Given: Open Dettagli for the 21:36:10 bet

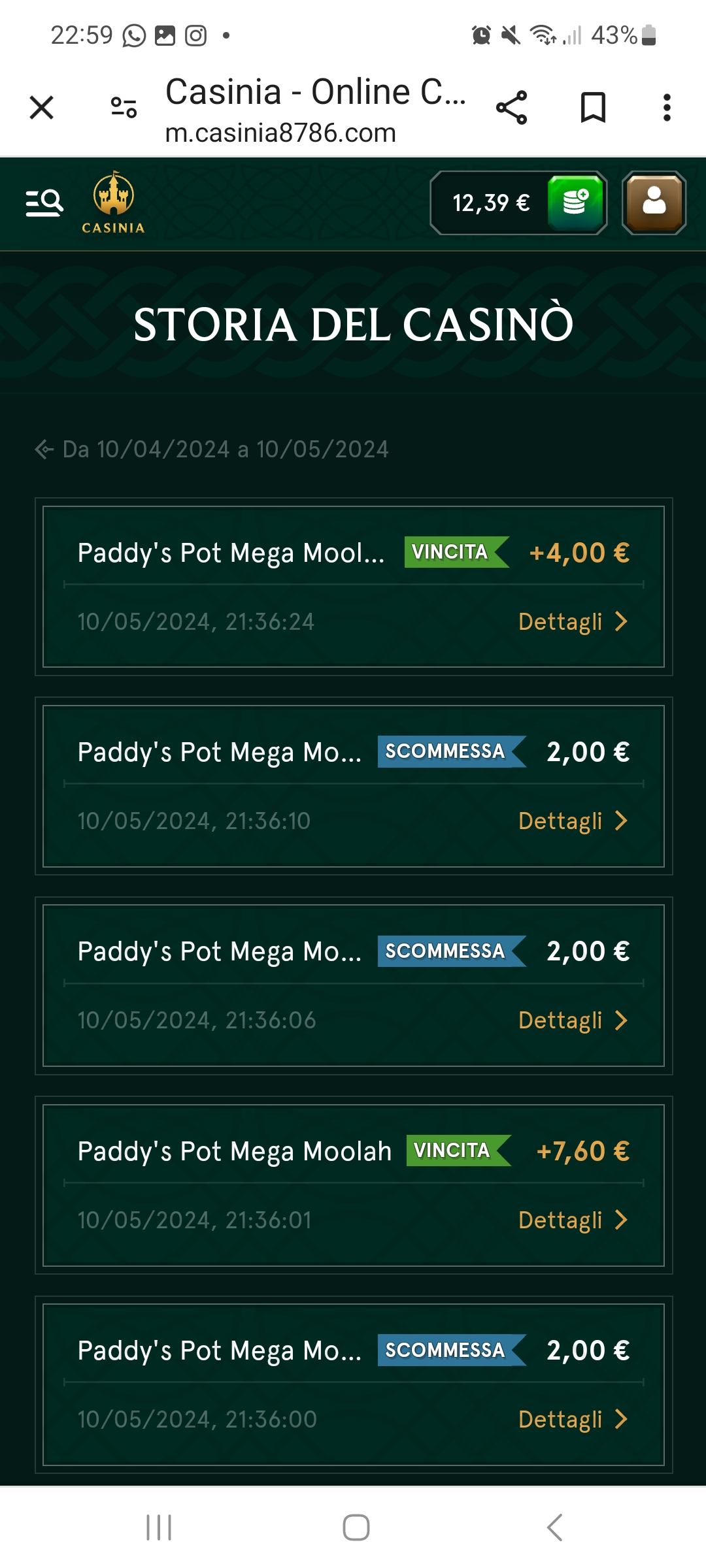Looking at the screenshot, I should pyautogui.click(x=572, y=821).
